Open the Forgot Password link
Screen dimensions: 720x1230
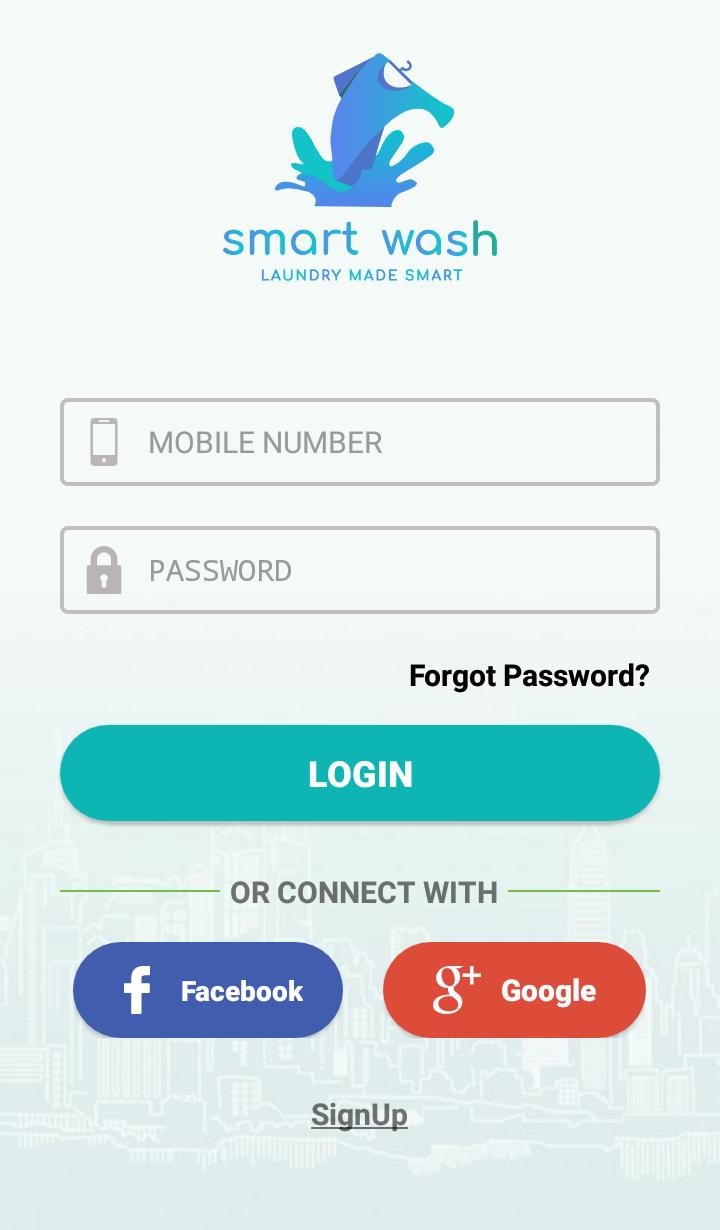click(x=529, y=676)
